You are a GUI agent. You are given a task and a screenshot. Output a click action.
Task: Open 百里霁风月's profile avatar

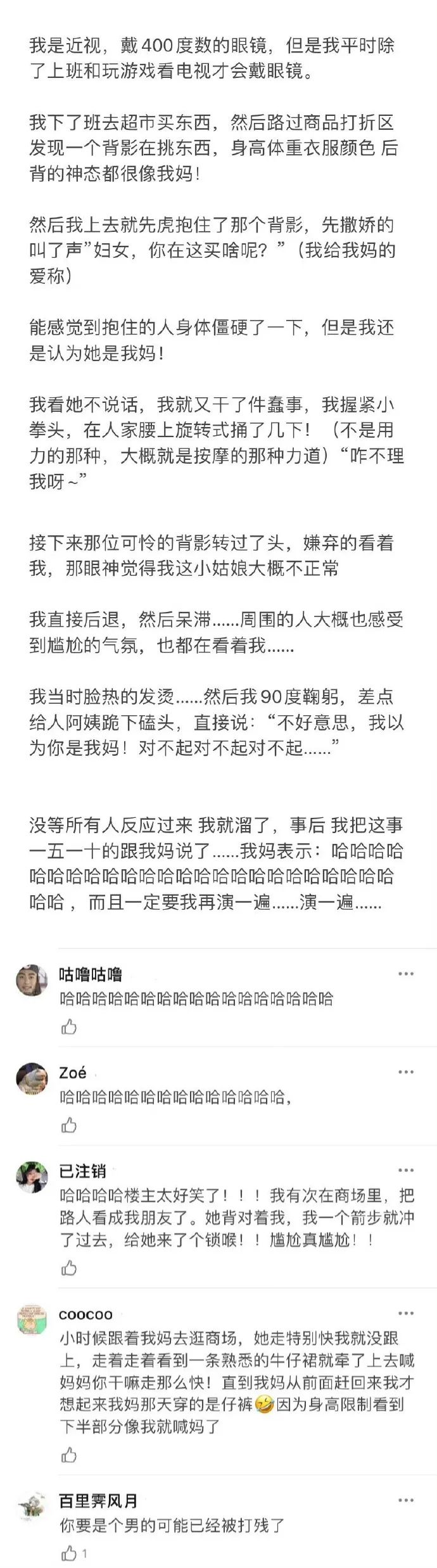(32, 1508)
